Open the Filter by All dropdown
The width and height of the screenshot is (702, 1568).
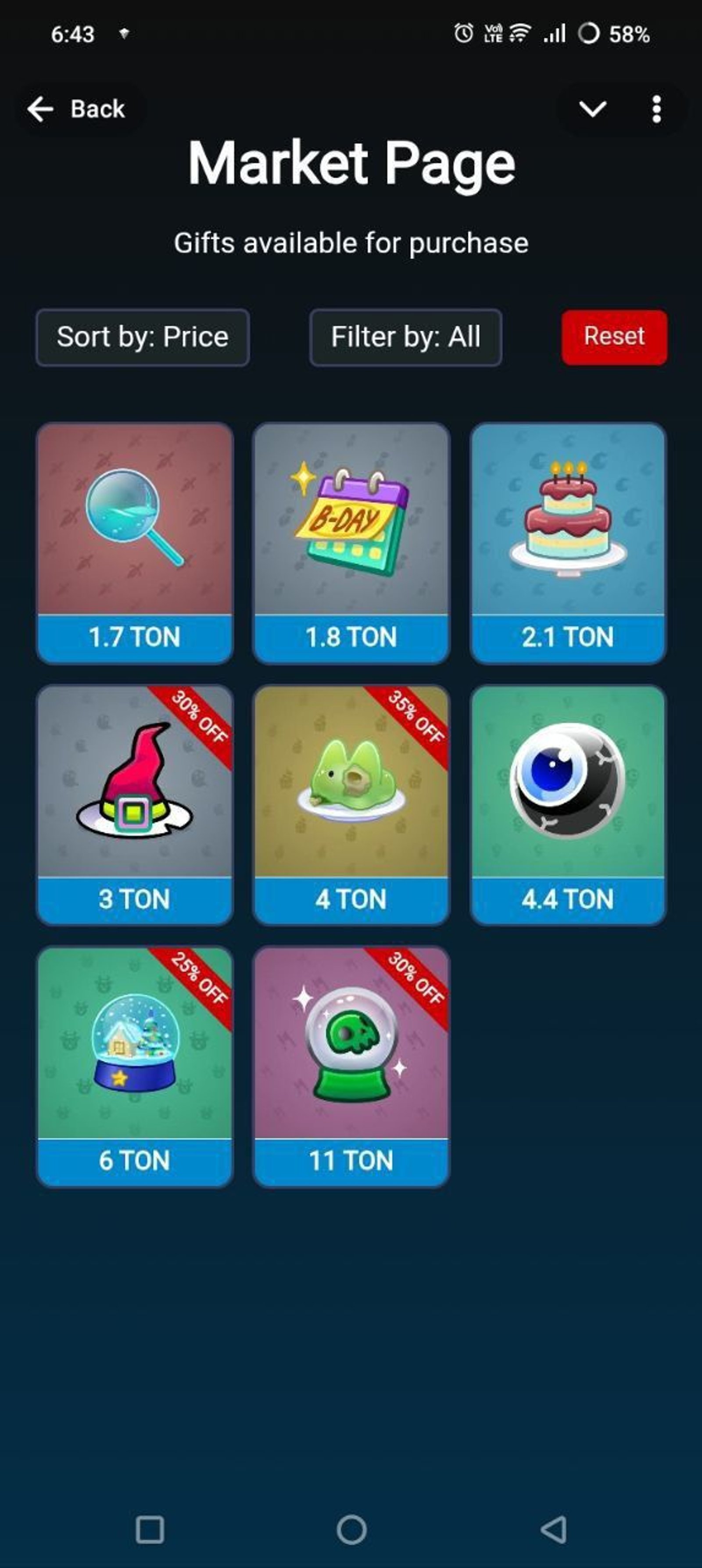point(405,337)
